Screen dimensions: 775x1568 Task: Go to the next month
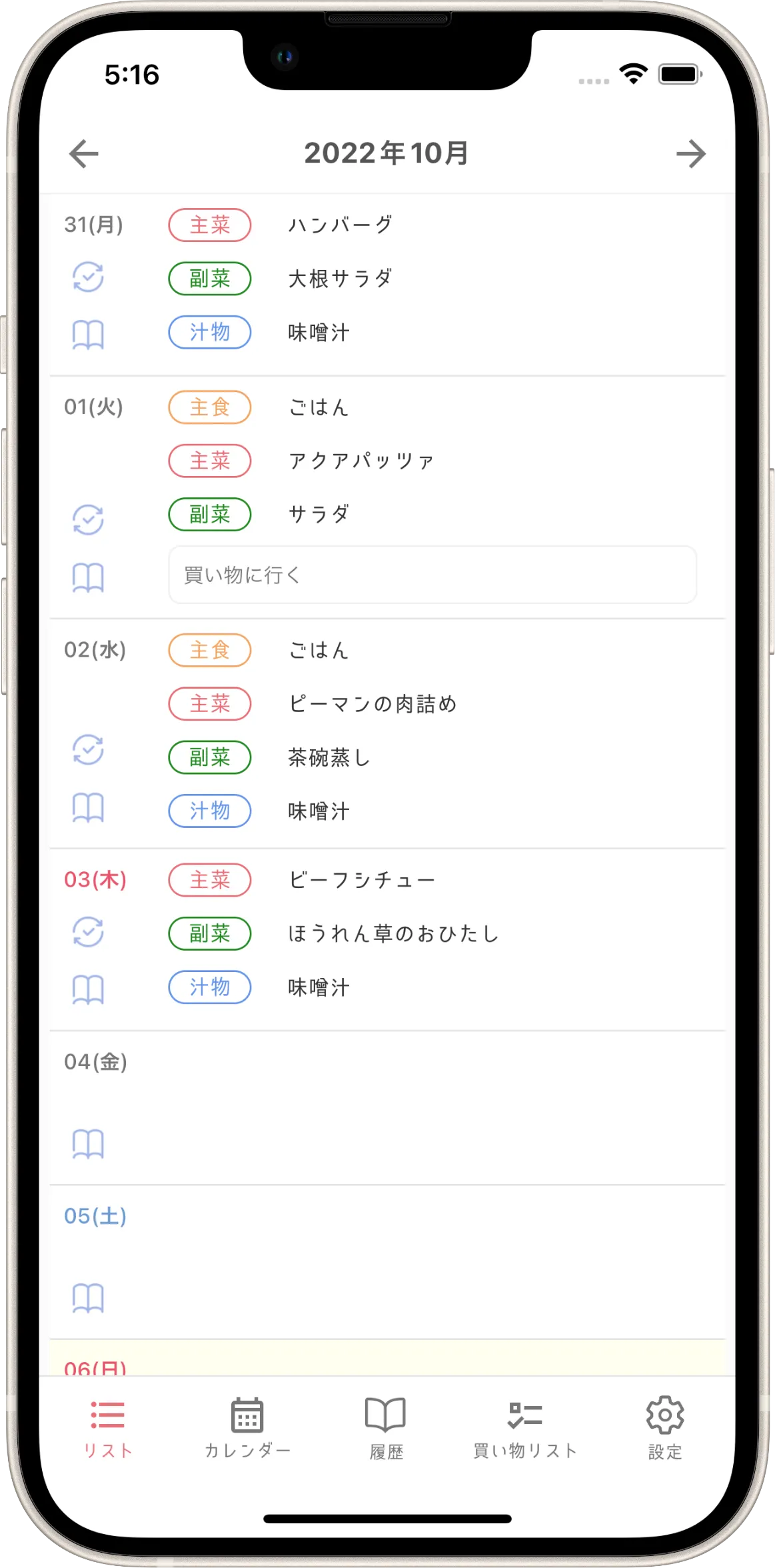pos(690,154)
